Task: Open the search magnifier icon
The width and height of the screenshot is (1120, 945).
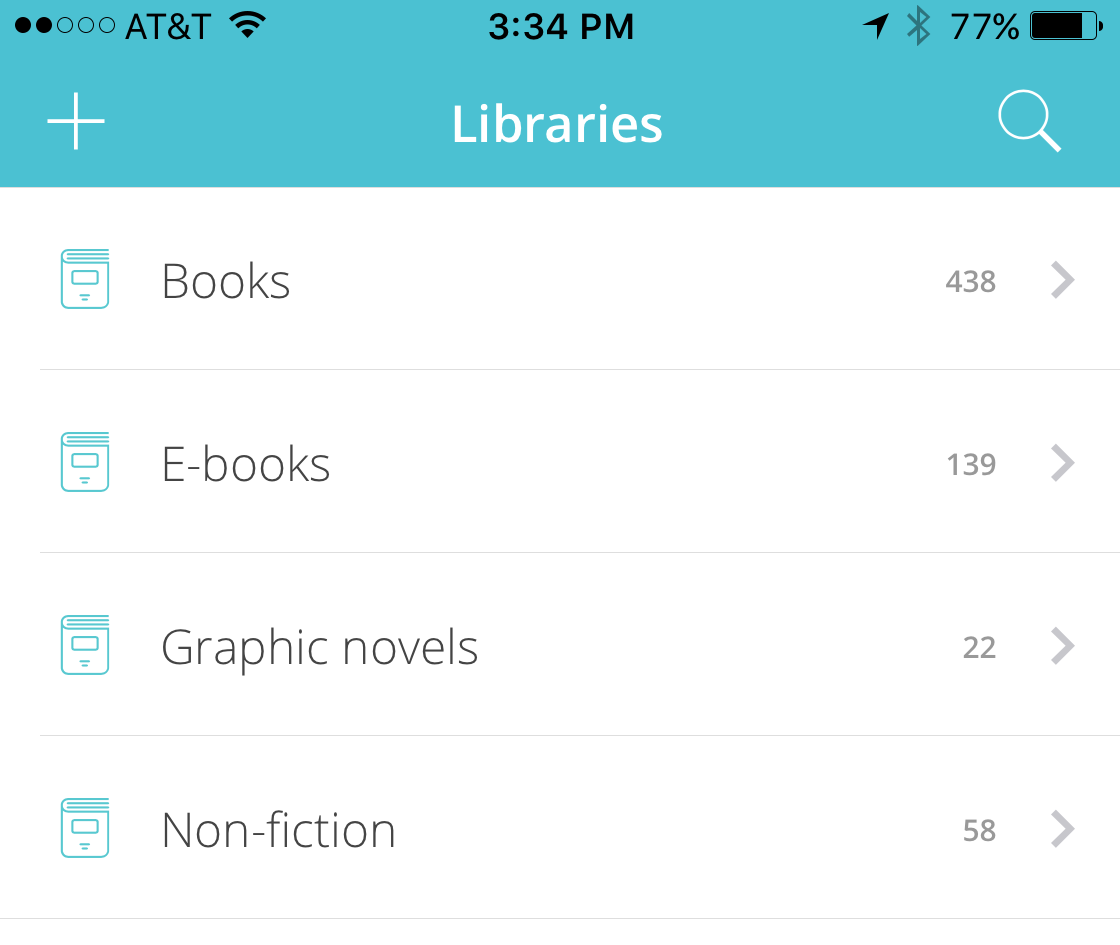Action: click(x=1029, y=124)
